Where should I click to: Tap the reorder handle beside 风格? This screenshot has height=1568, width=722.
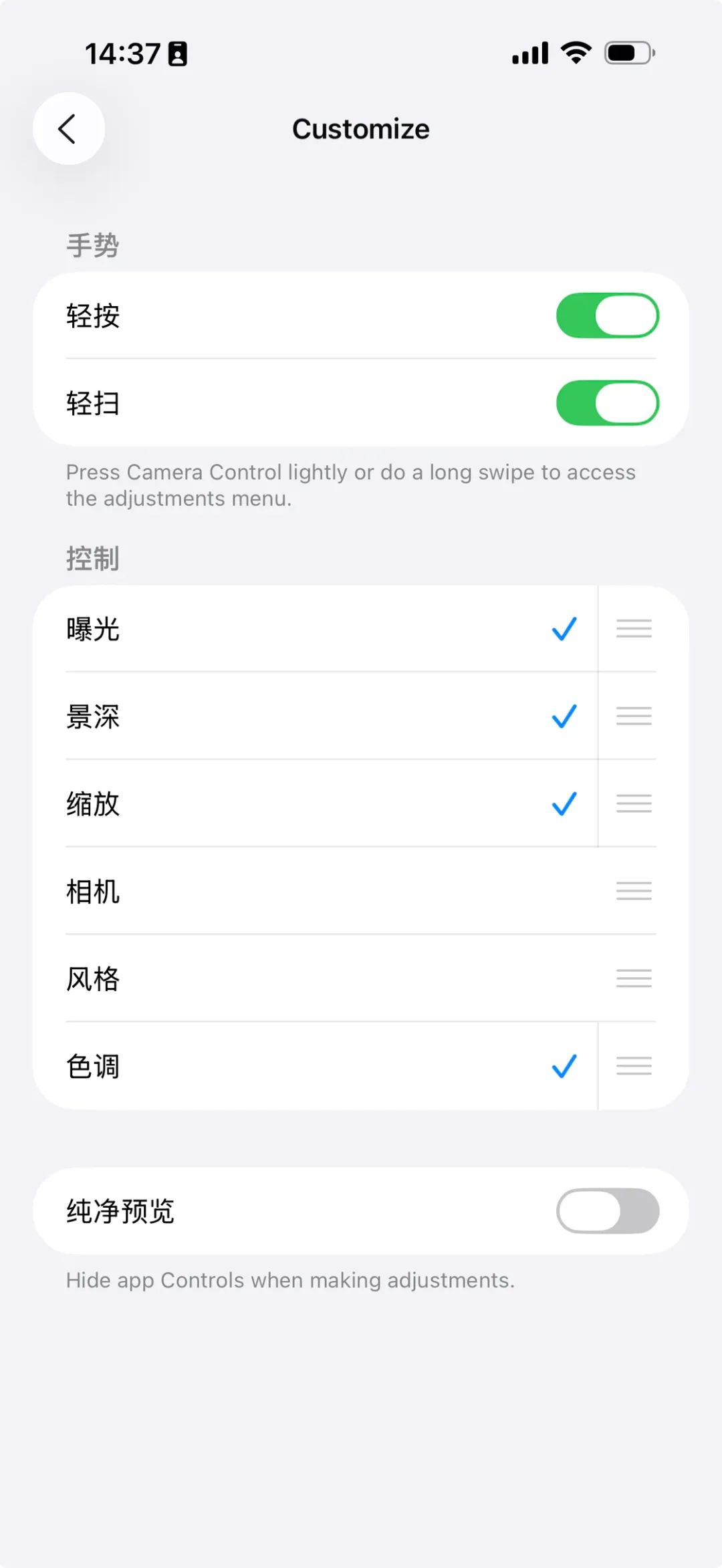[x=634, y=978]
